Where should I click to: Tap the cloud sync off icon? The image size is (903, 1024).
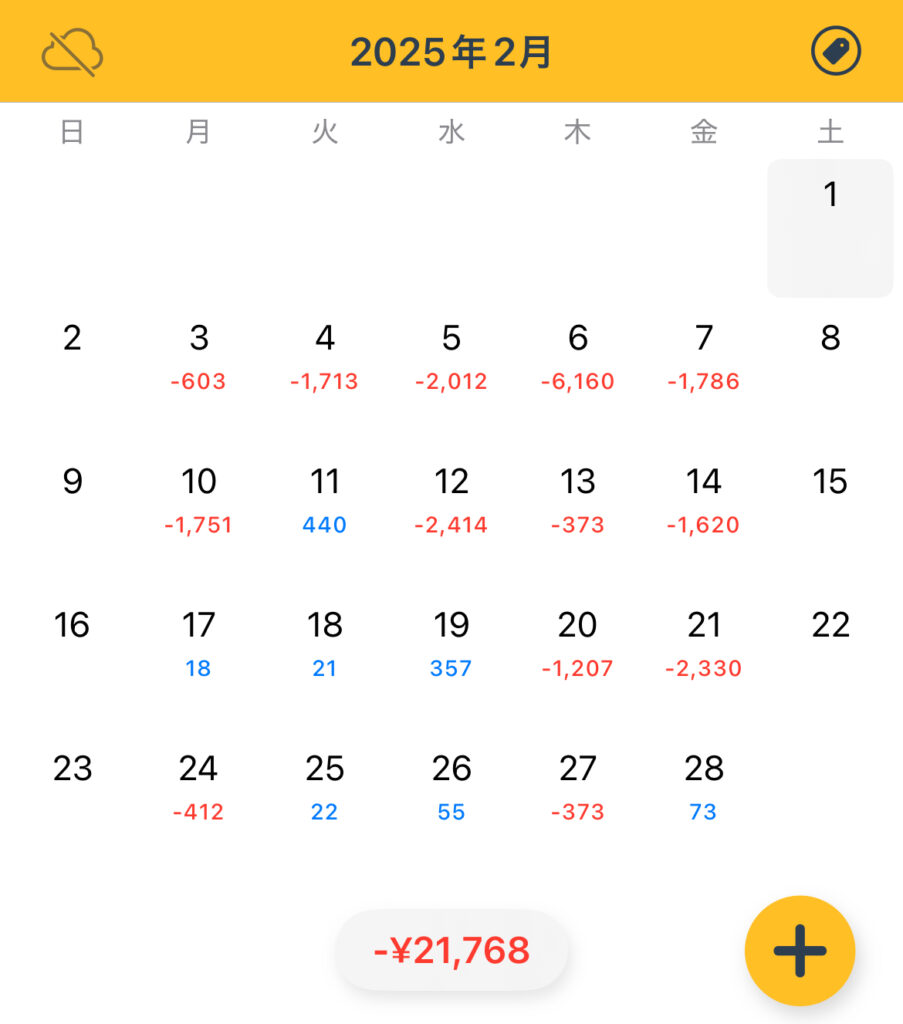pos(72,52)
